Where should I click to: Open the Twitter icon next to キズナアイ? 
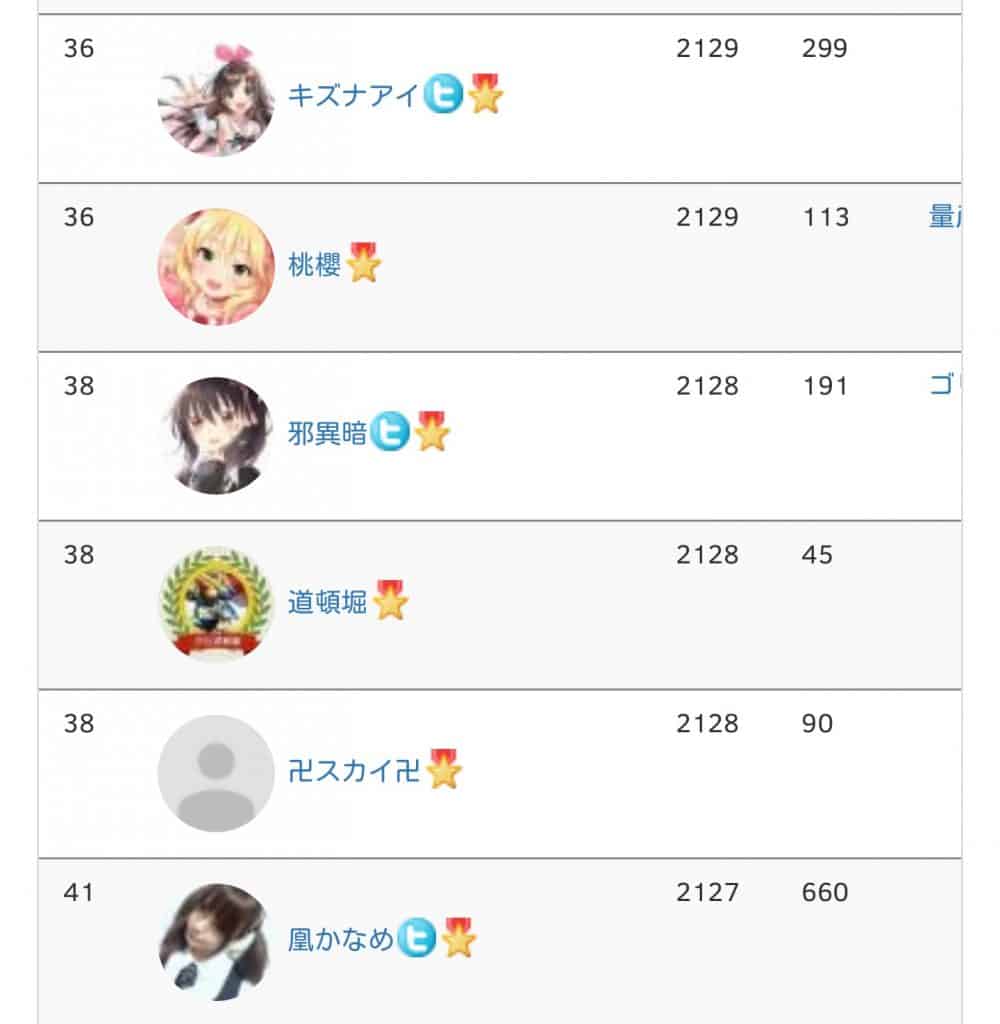pos(441,96)
